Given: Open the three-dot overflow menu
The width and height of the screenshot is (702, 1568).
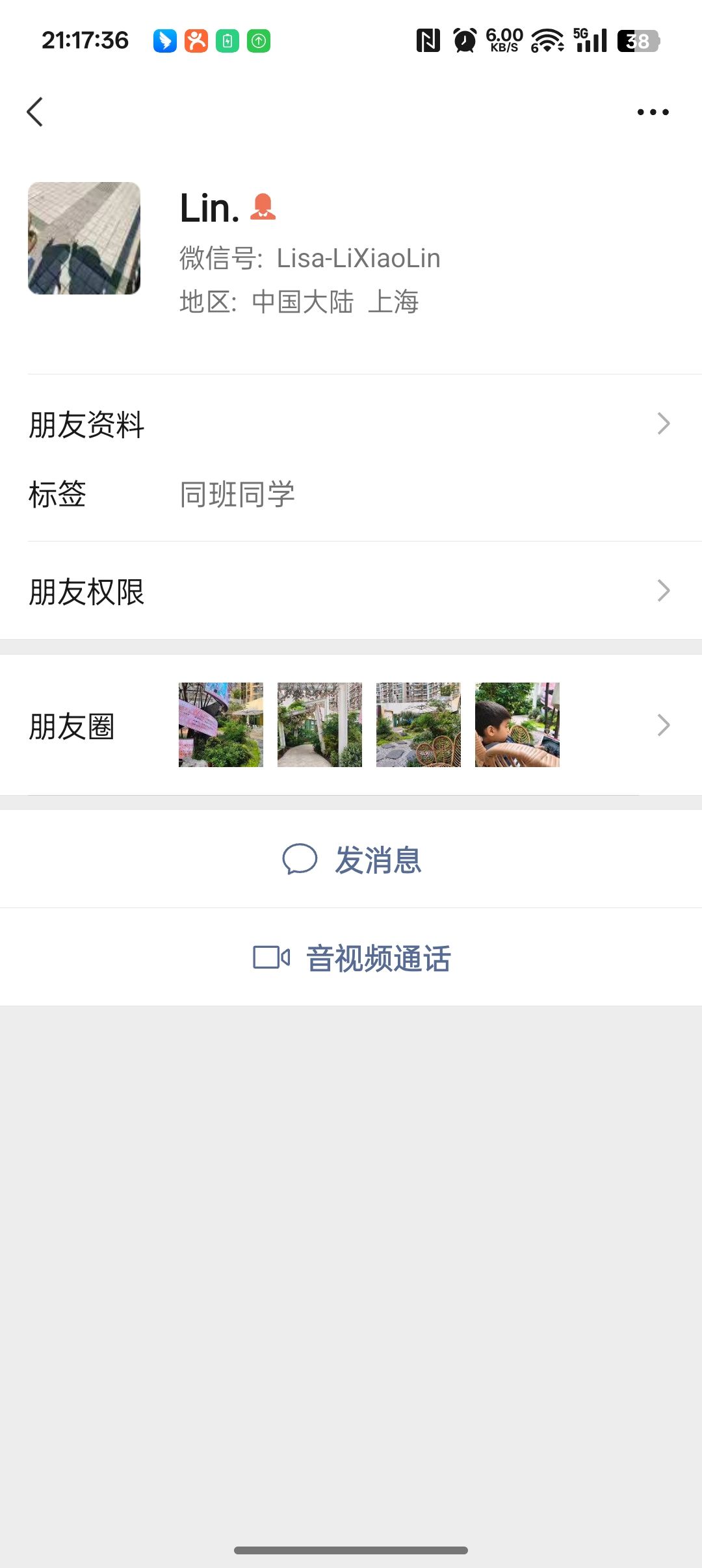Looking at the screenshot, I should coord(653,112).
